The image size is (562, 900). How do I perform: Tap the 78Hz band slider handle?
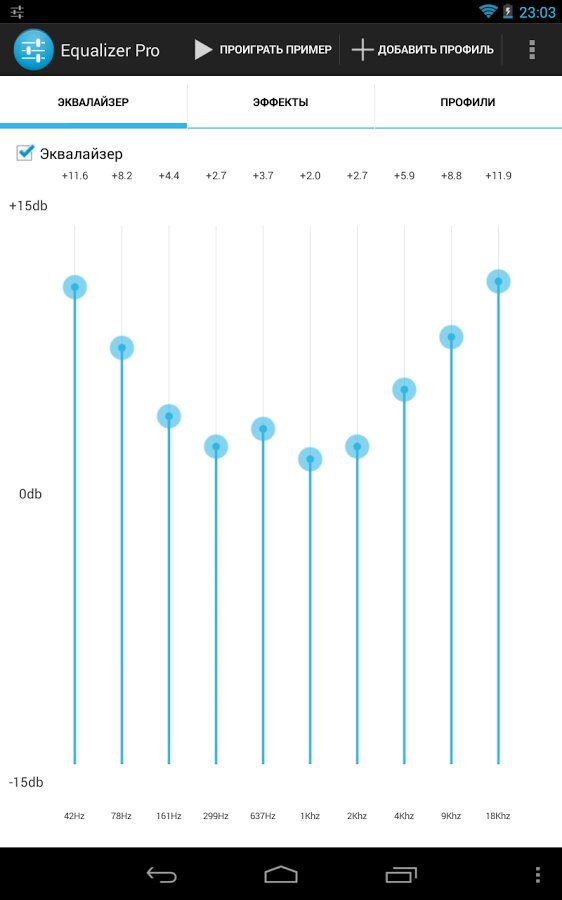coord(122,348)
